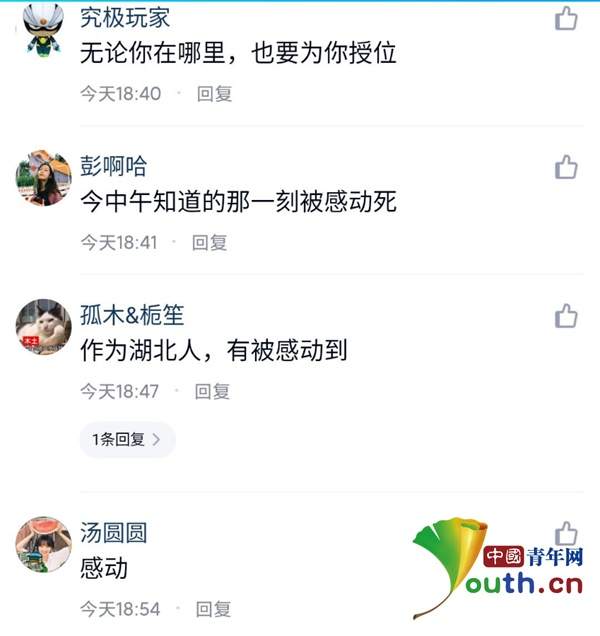Like 孤木&栀笙's comment
The image size is (600, 636).
pyautogui.click(x=566, y=317)
